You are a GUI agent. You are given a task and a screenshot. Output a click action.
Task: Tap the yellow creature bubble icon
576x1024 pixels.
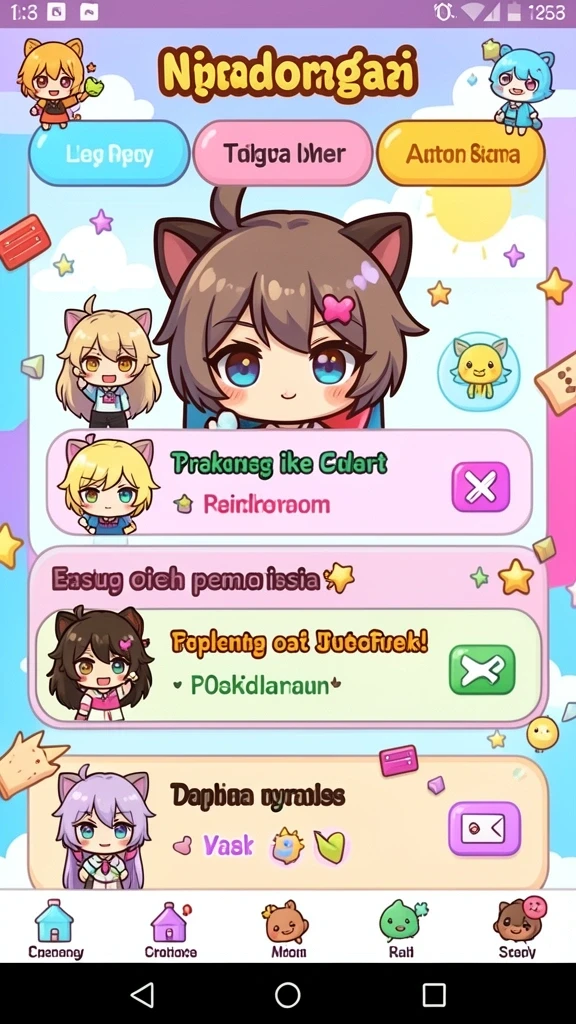(479, 371)
